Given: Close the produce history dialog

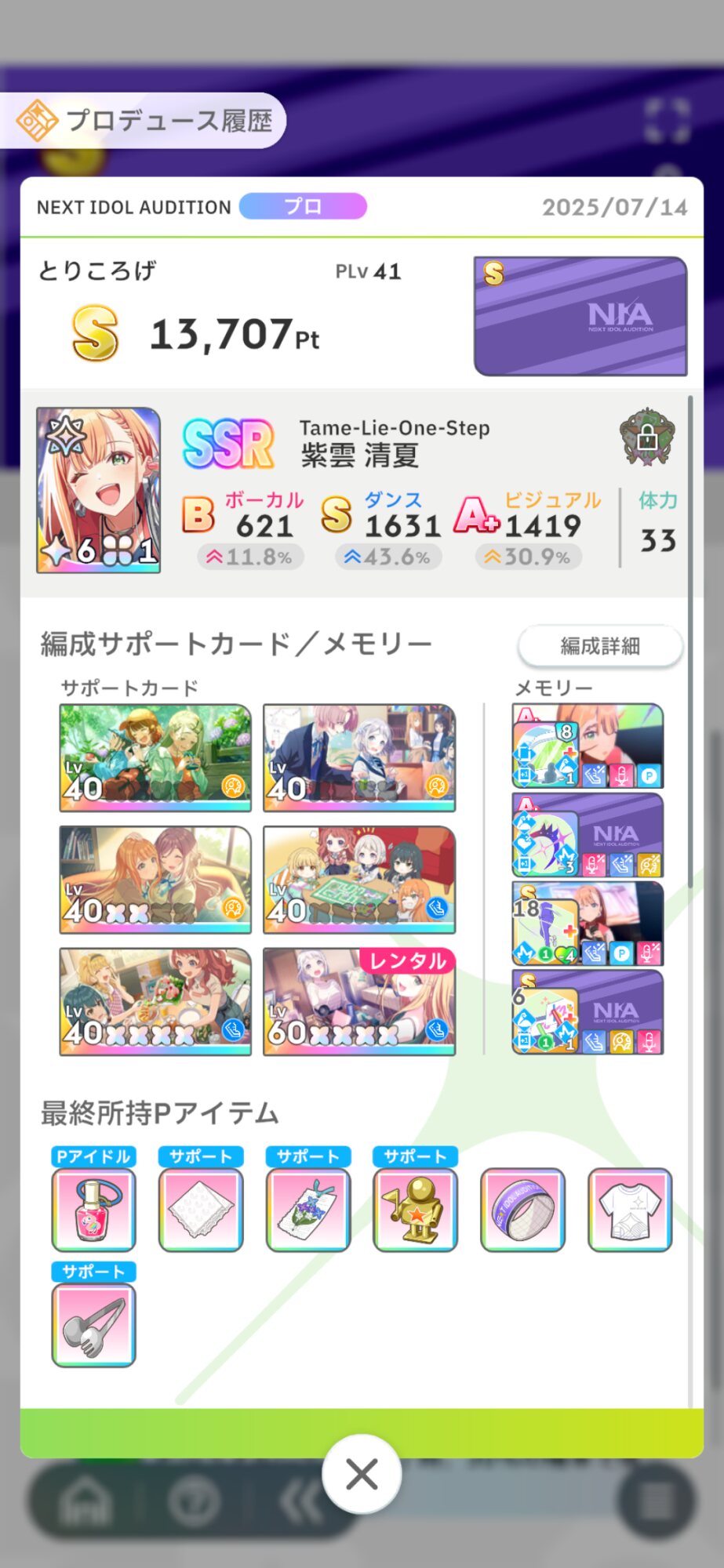Looking at the screenshot, I should click(362, 1474).
